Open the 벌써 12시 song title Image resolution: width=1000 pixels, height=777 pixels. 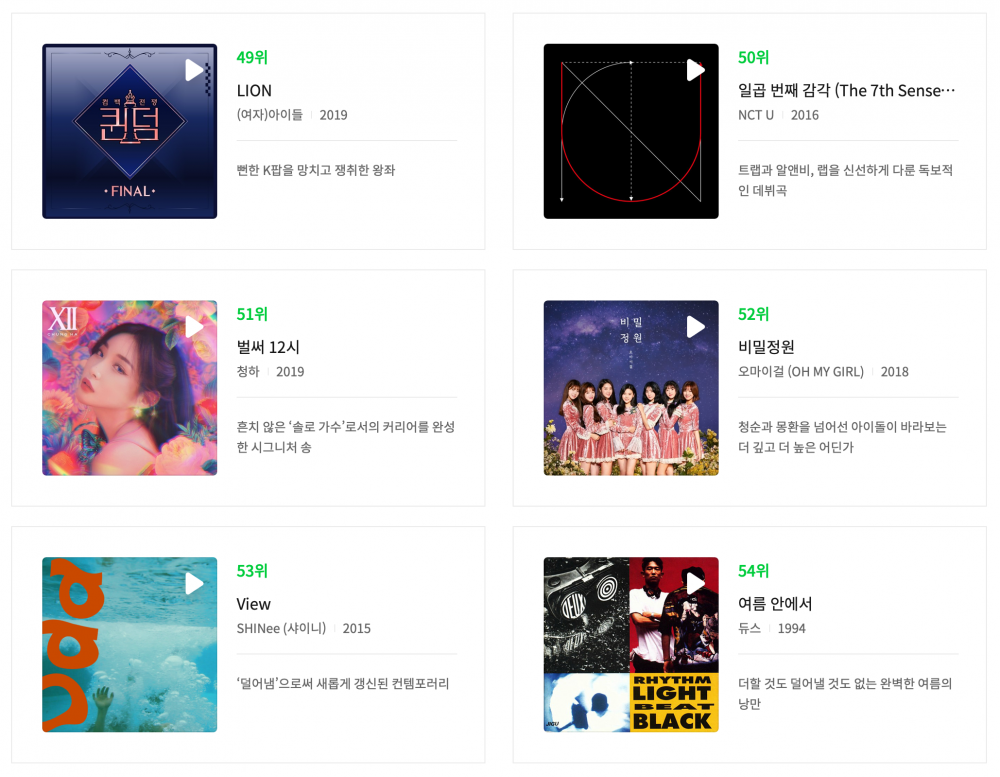(268, 348)
